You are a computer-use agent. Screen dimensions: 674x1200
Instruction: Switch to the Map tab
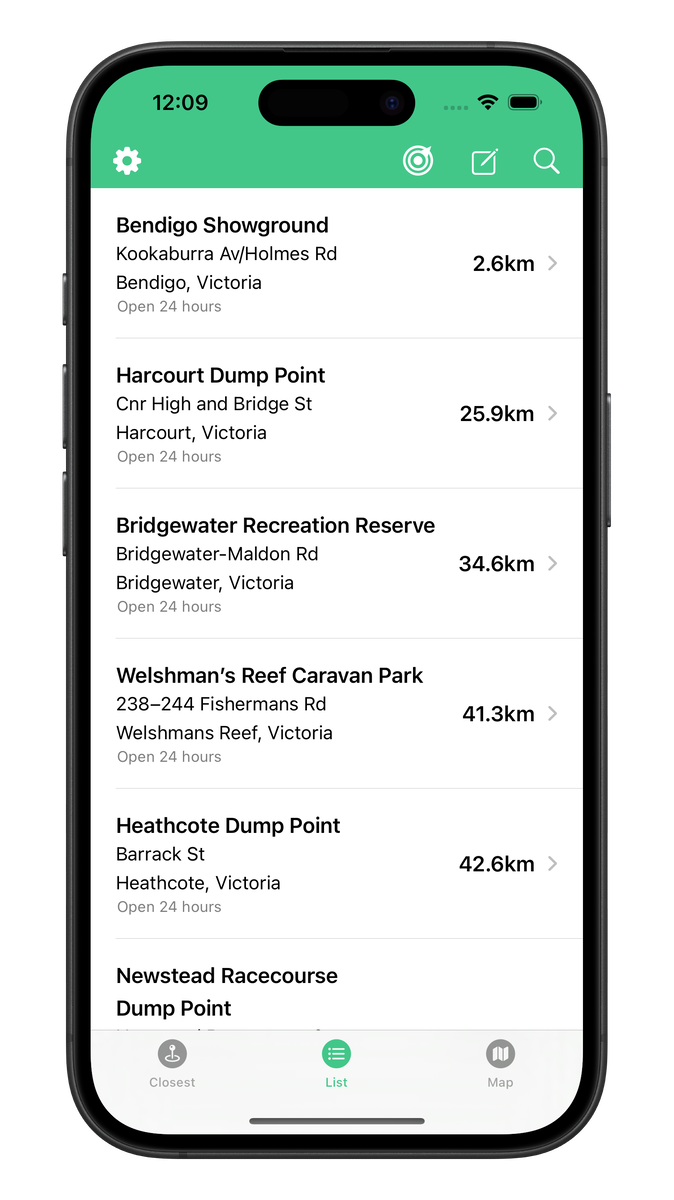(500, 1064)
